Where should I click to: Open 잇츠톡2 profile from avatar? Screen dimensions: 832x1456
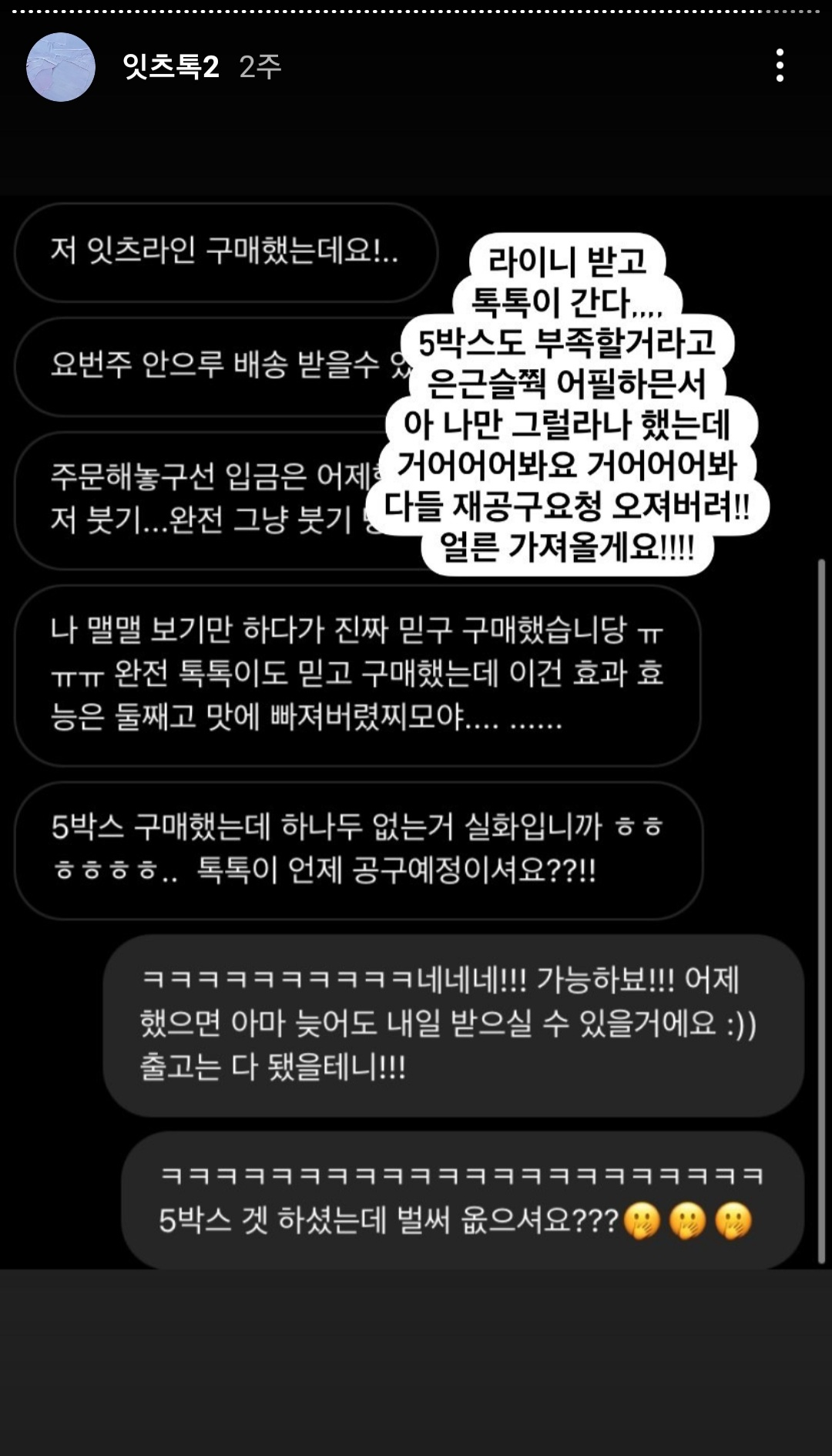(x=61, y=67)
